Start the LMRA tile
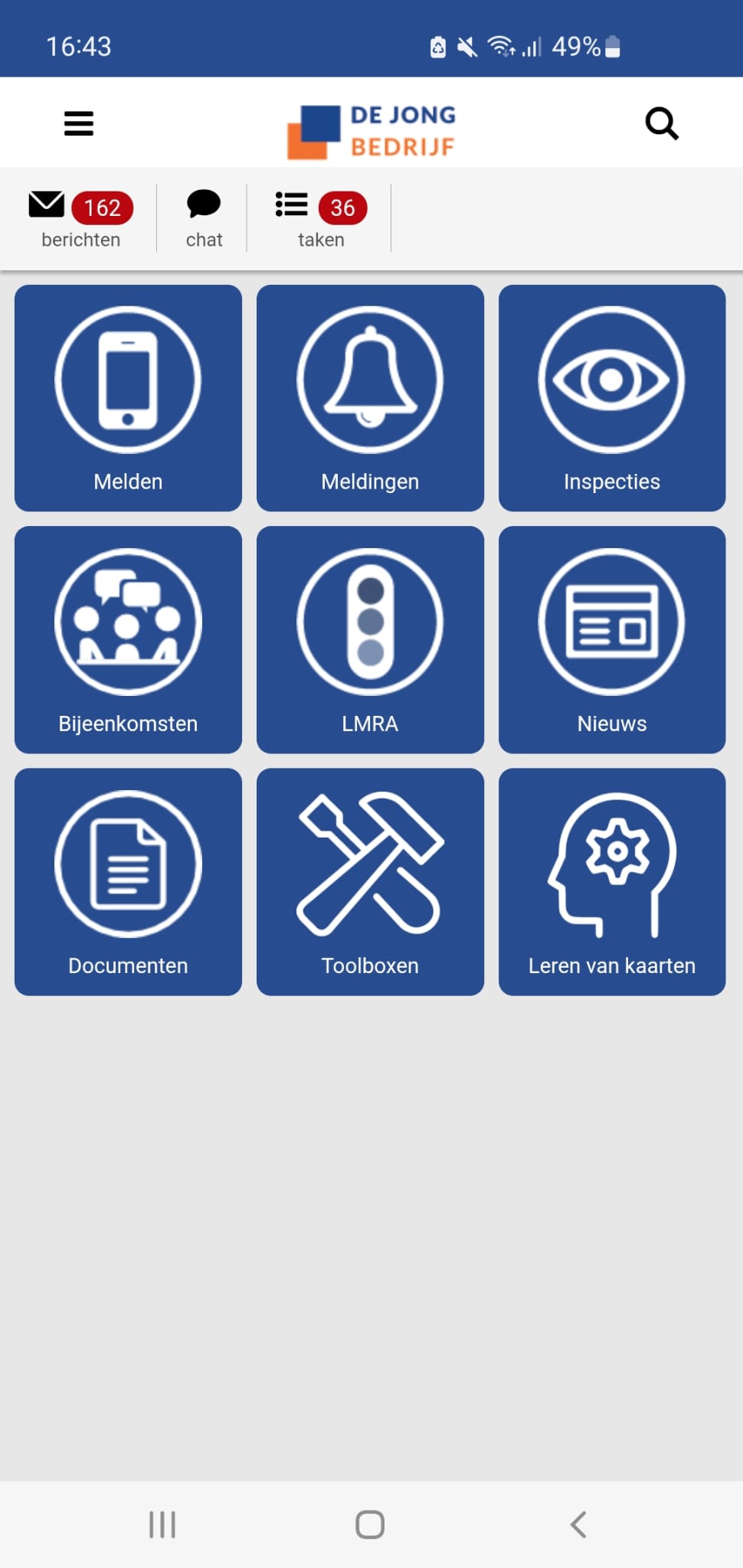 click(x=370, y=640)
